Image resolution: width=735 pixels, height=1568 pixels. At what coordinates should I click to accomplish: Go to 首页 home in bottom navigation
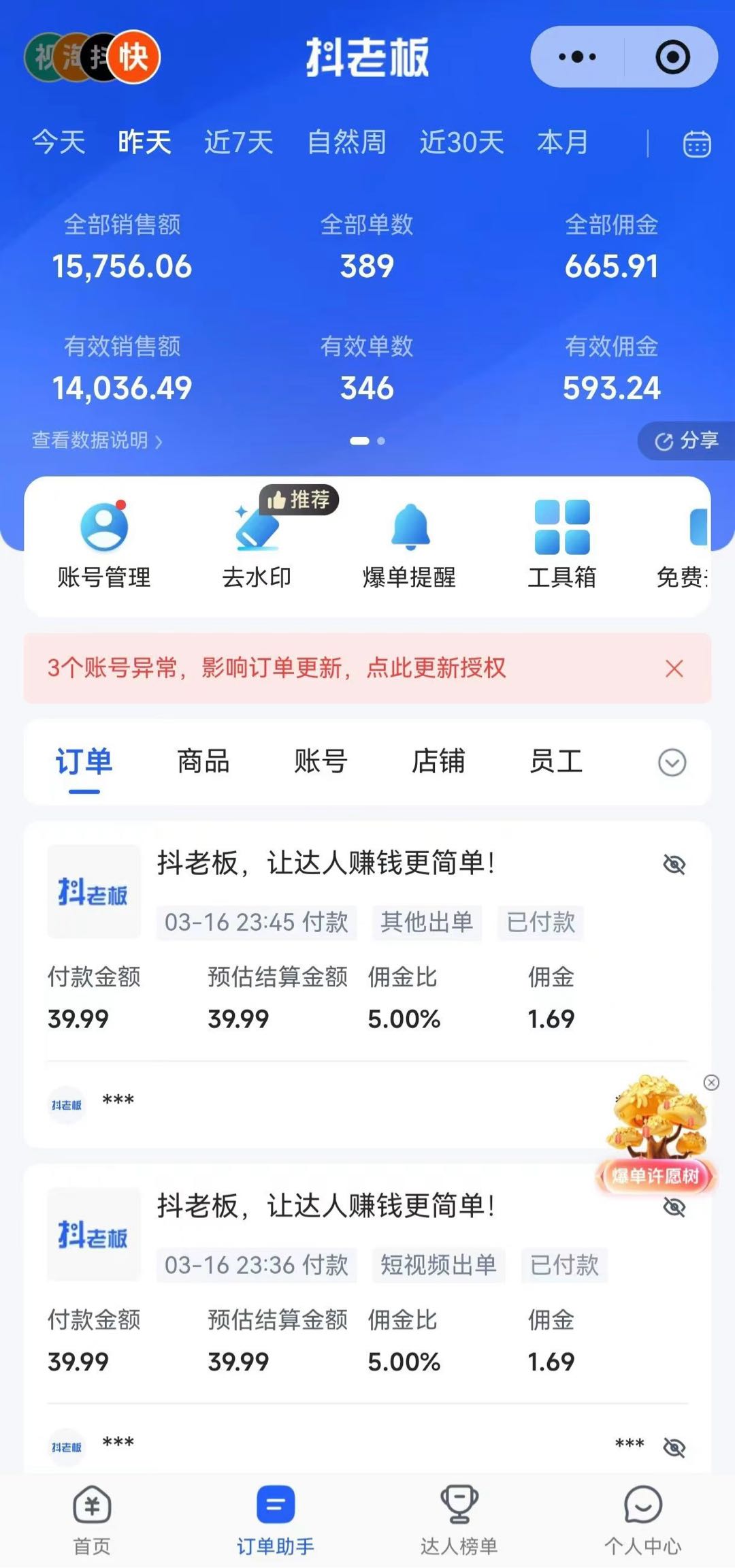click(92, 1518)
